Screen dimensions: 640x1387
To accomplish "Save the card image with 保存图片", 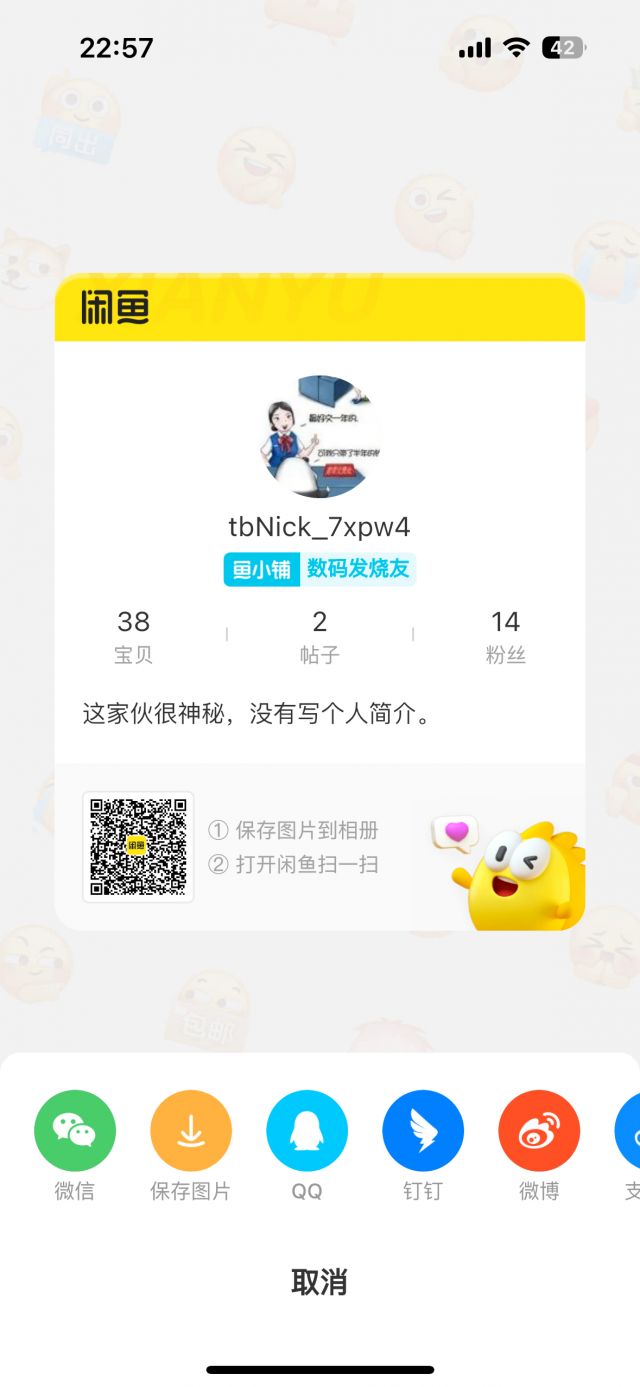I will tap(191, 1131).
